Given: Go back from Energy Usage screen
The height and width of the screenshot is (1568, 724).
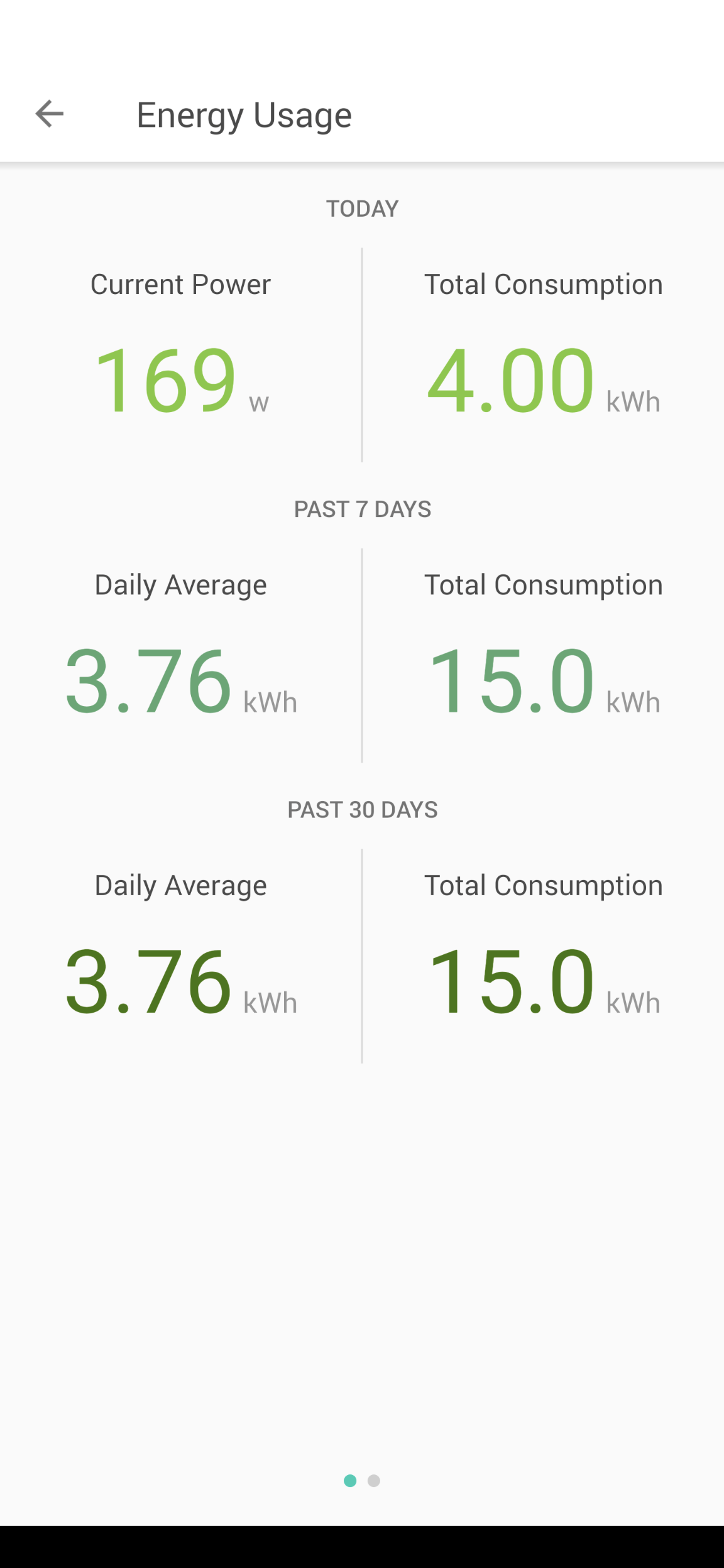Looking at the screenshot, I should coord(50,114).
